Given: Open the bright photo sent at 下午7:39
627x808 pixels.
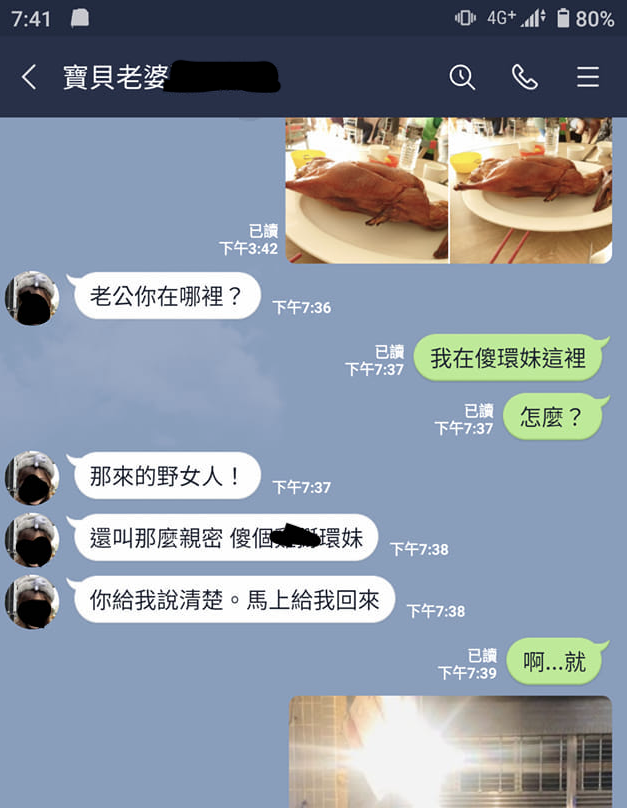Looking at the screenshot, I should click(x=450, y=751).
